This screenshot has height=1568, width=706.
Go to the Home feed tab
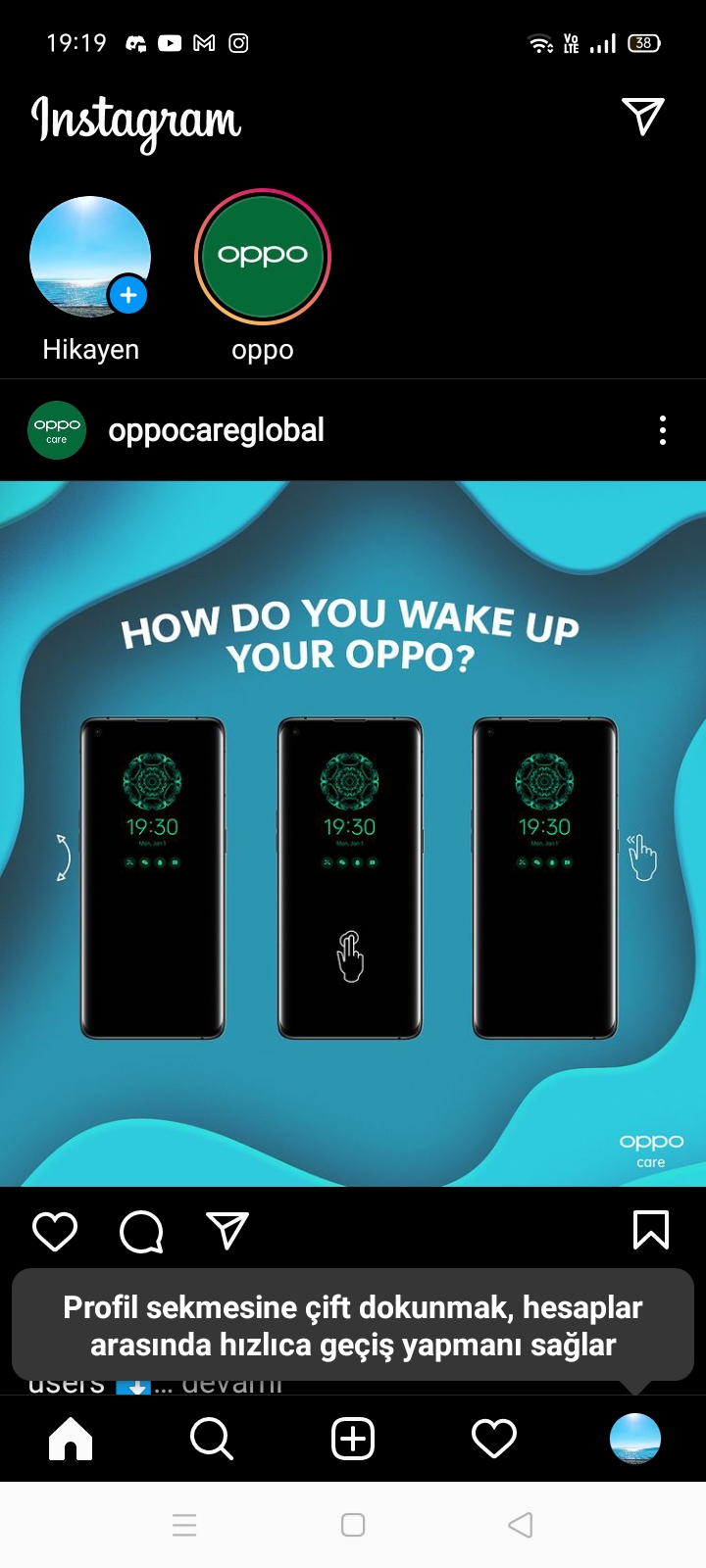tap(71, 1439)
